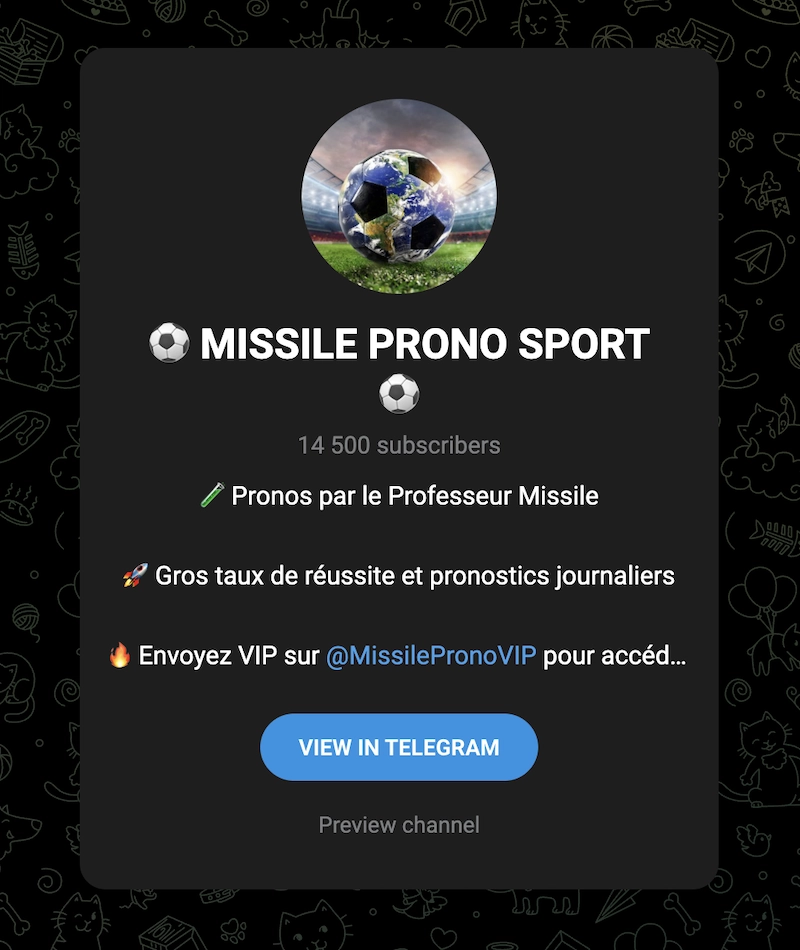Click the test tube emoji before Pronos line
800x950 pixels.
click(x=213, y=494)
